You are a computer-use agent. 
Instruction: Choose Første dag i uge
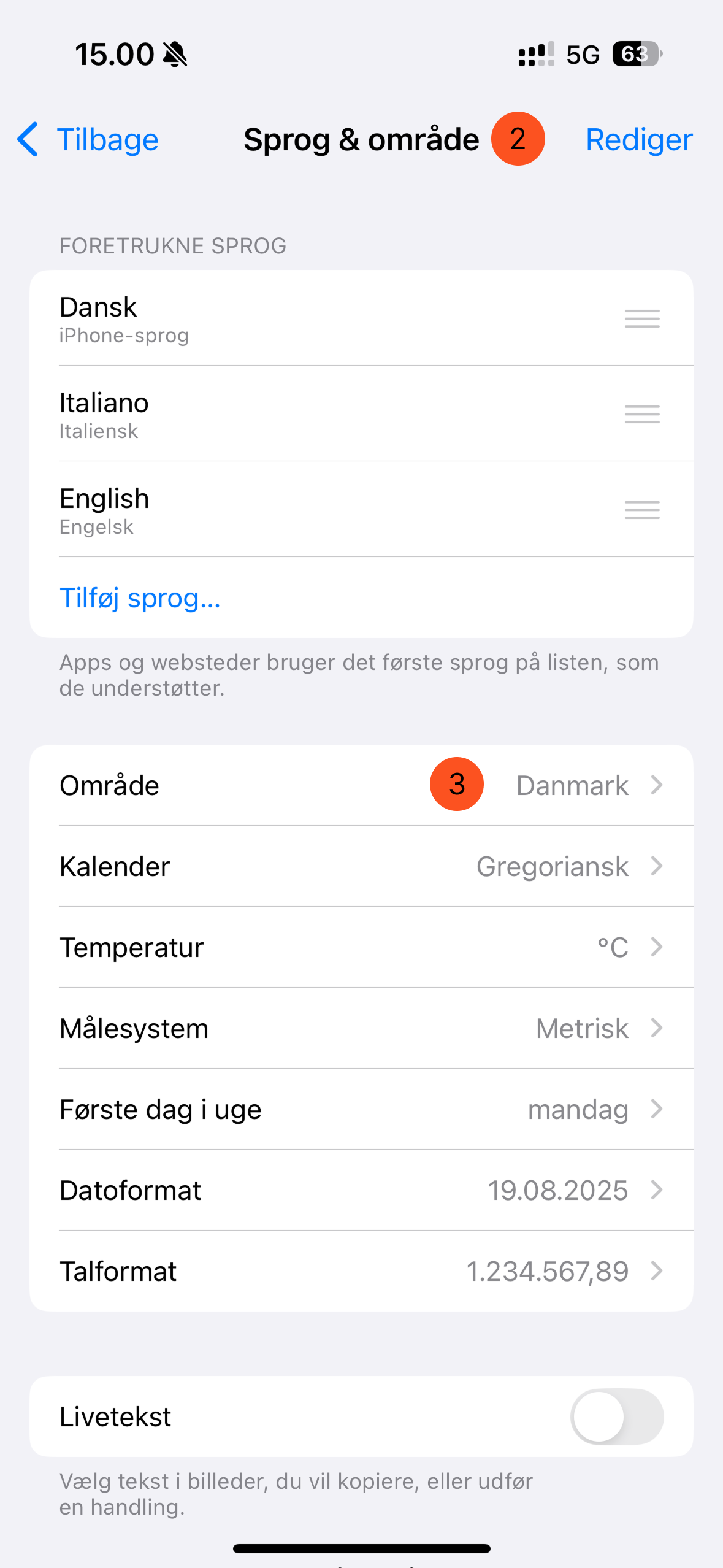[x=361, y=1109]
